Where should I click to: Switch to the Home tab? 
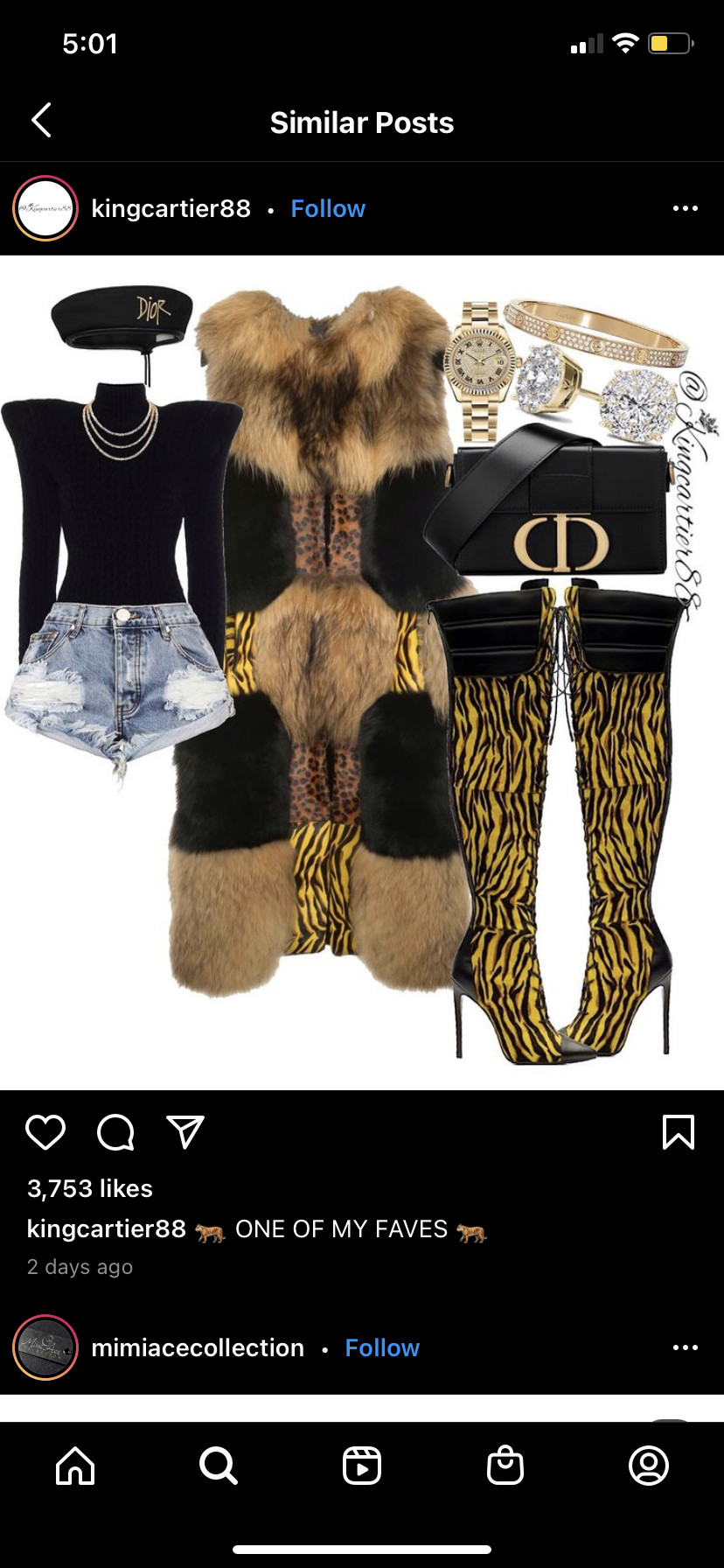tap(75, 1466)
